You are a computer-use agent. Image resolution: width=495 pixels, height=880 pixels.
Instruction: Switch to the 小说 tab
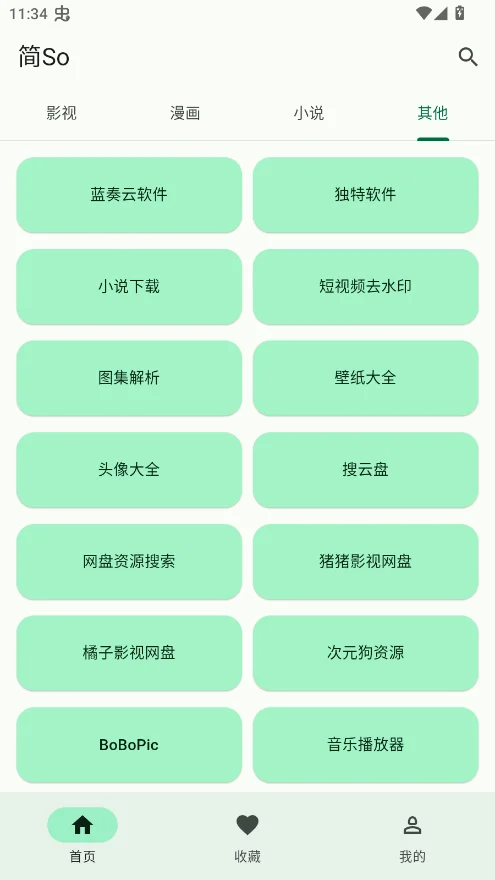pos(309,113)
